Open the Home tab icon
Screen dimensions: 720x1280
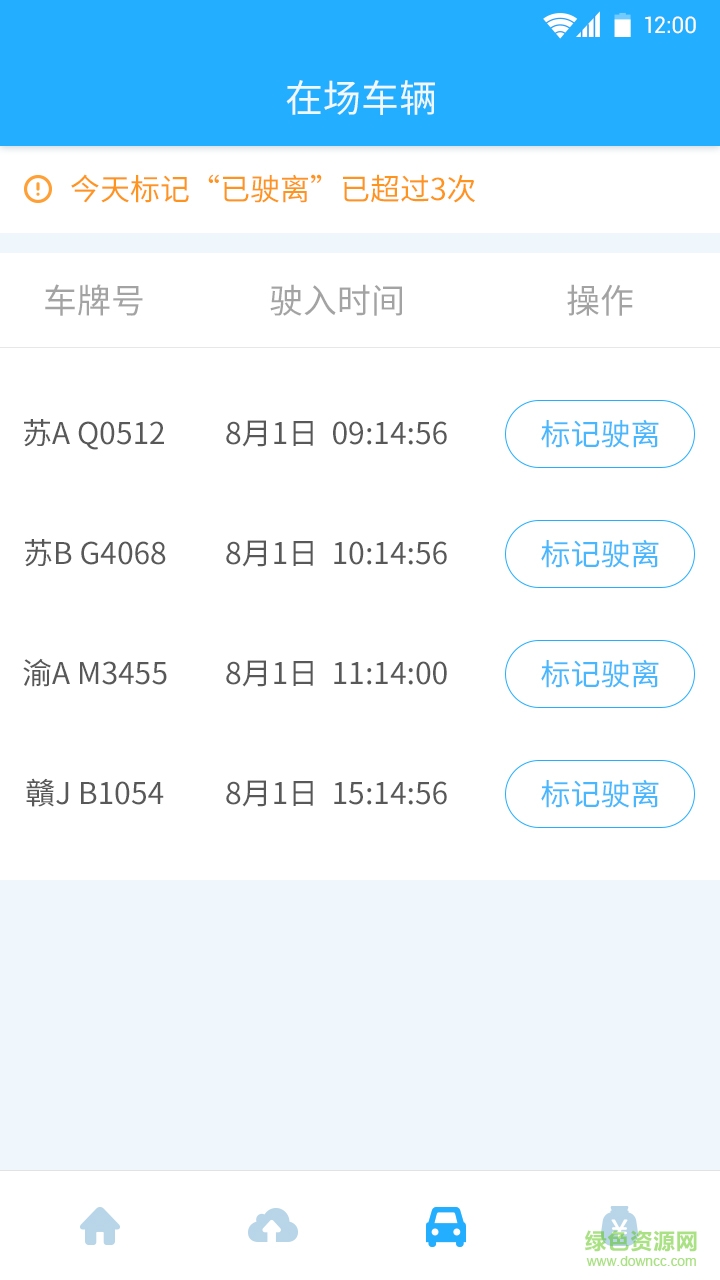[x=100, y=1226]
